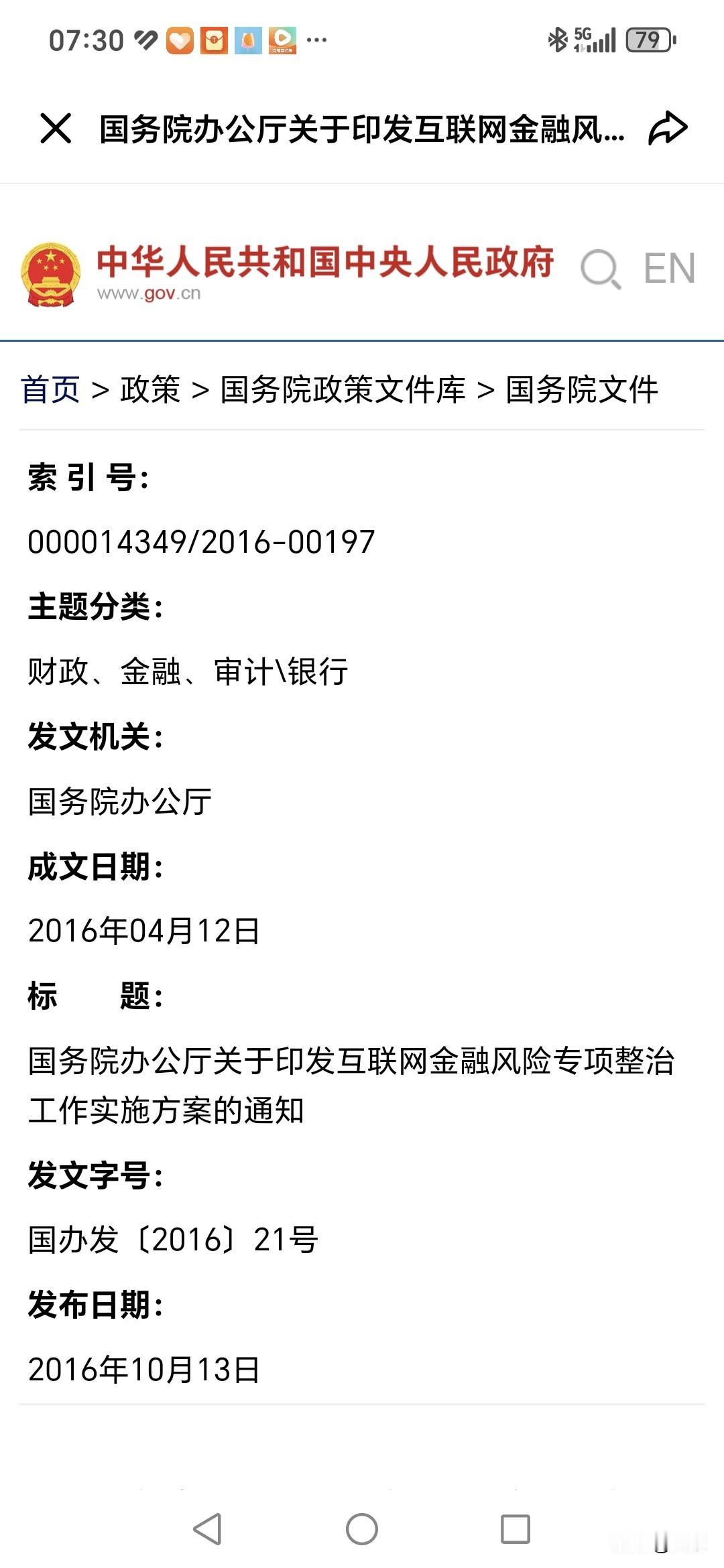Go to 首页 from the breadcrumb
Viewport: 724px width, 1568px height.
(52, 392)
